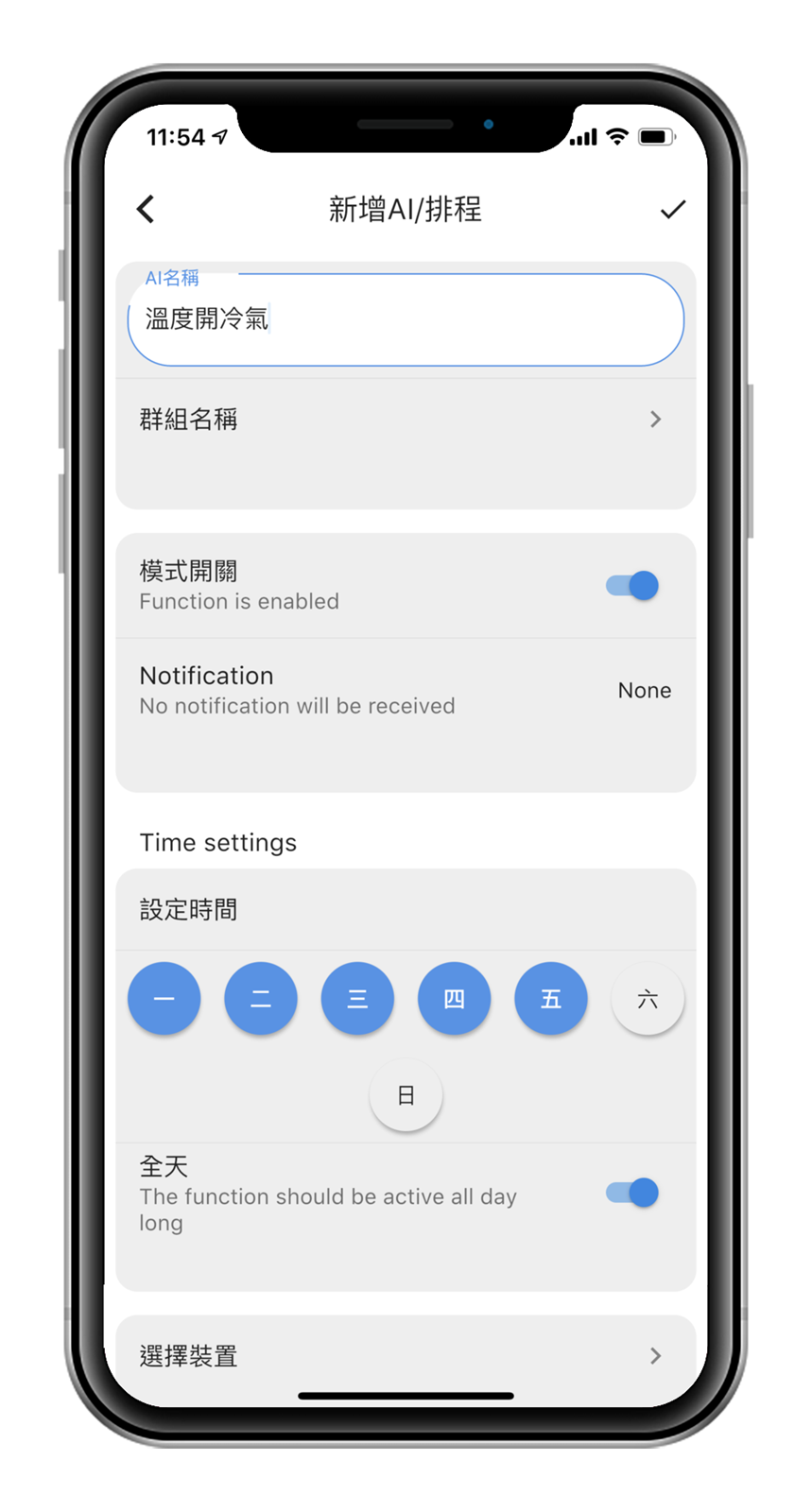Turn off the 全天 all-day switch

point(633,1193)
